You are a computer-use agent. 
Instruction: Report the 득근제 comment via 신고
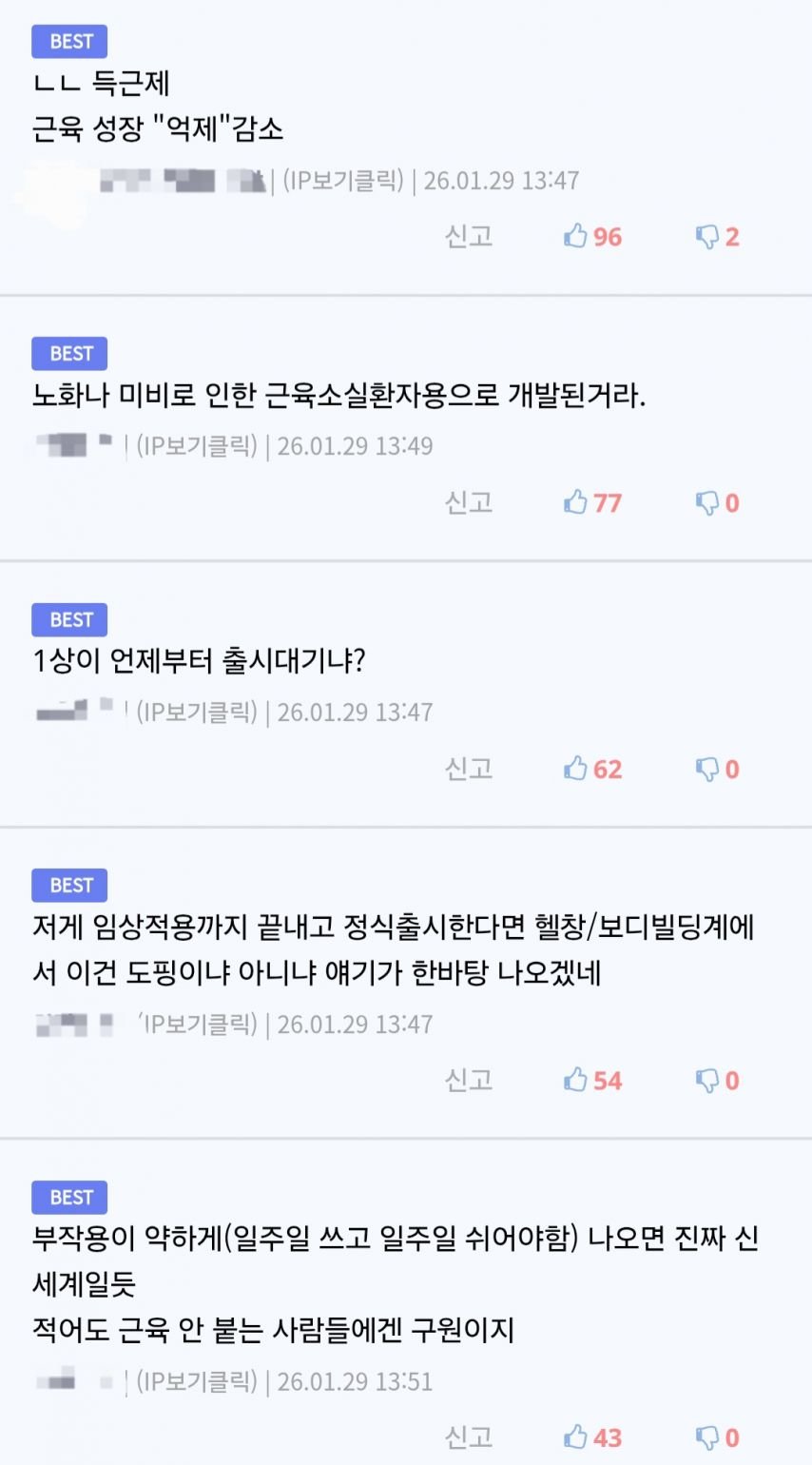click(x=469, y=236)
